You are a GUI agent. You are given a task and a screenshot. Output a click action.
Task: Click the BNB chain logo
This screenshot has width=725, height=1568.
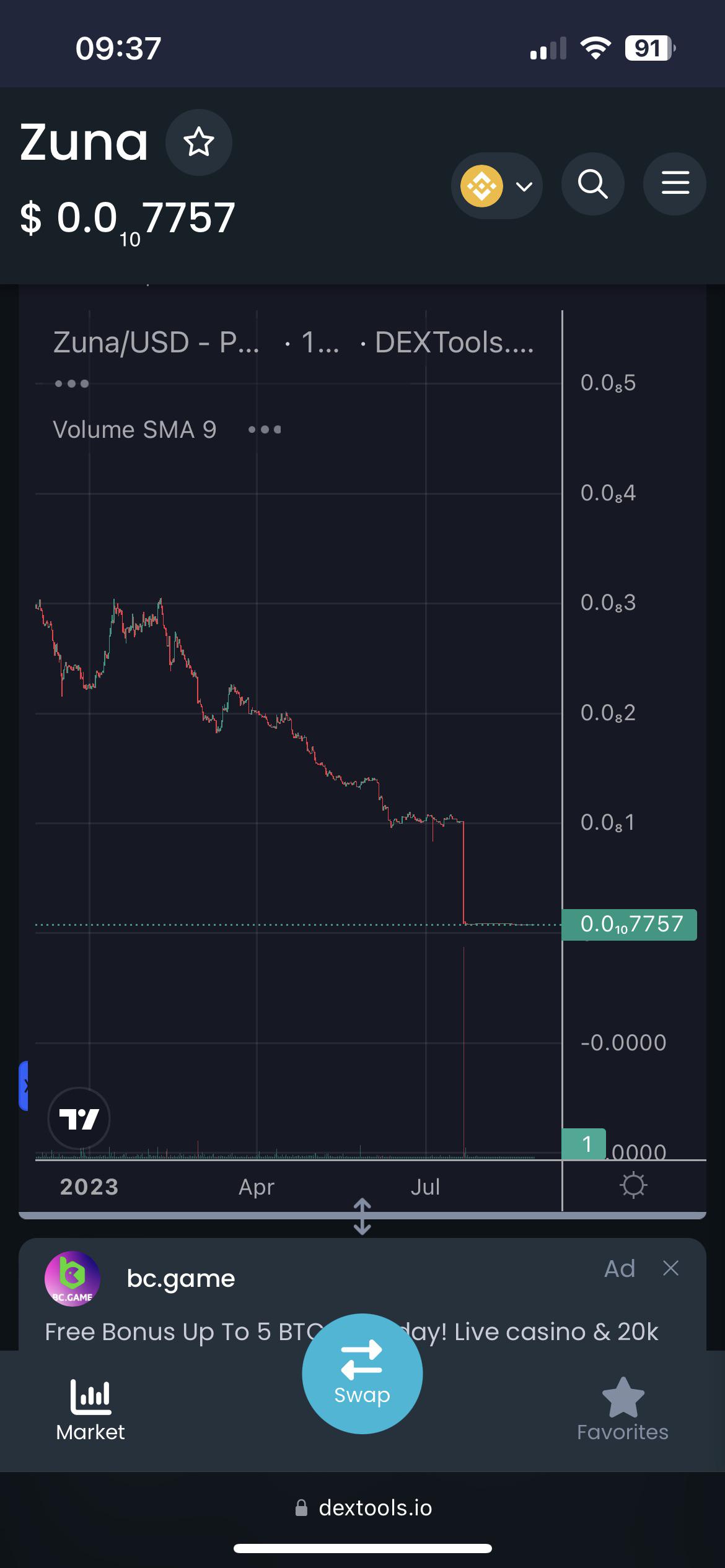[x=483, y=185]
